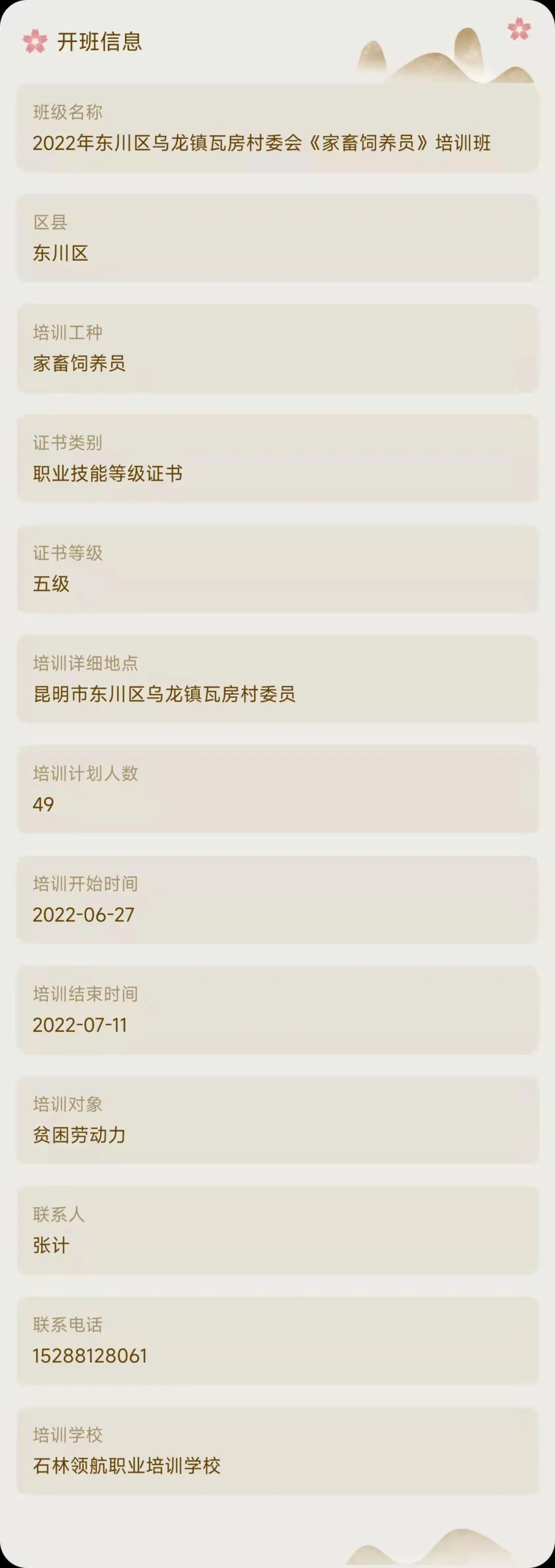Select the certificate level 五级

click(51, 582)
